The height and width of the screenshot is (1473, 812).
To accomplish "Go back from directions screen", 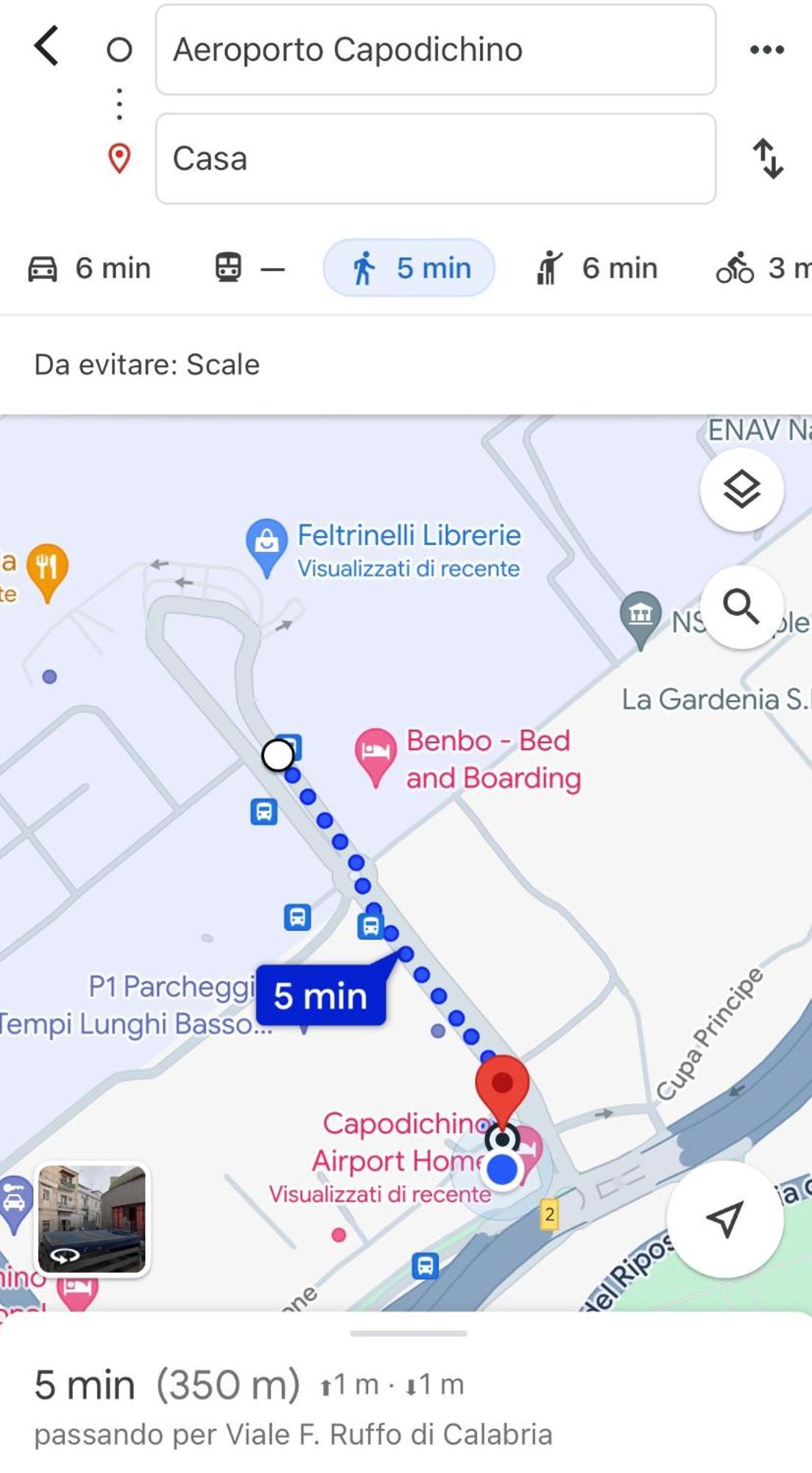I will 46,47.
